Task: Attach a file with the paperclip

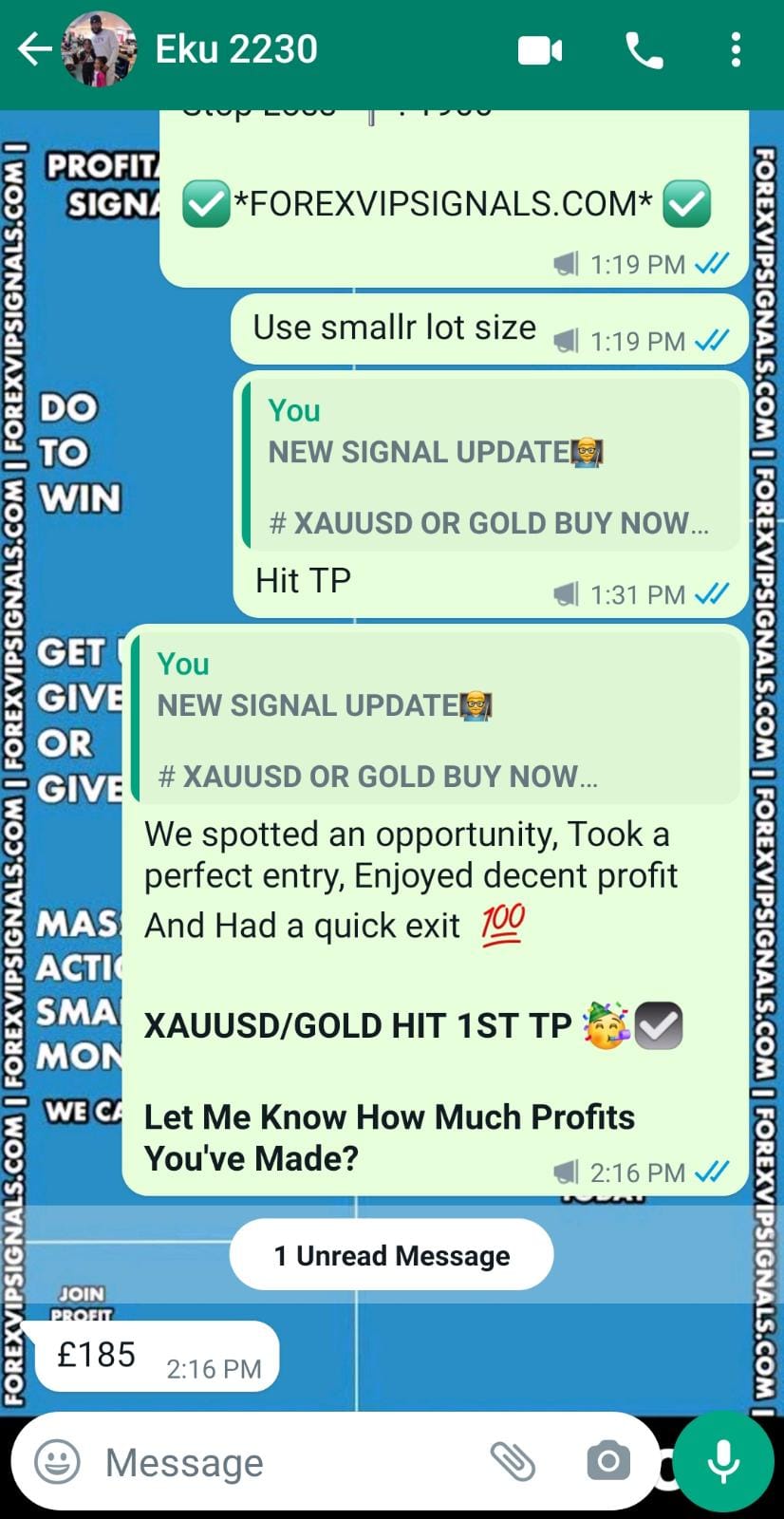Action: tap(513, 1462)
